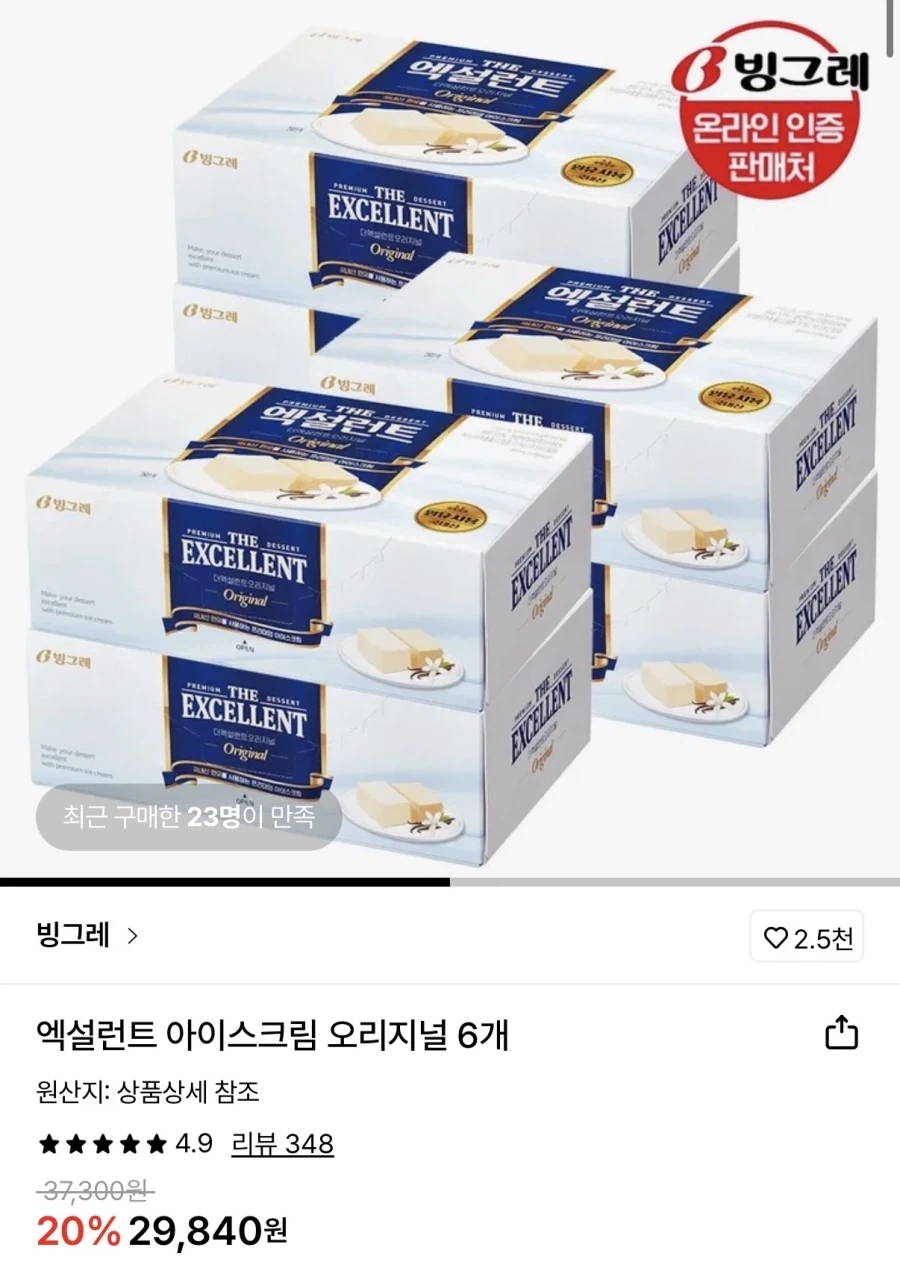
Task: Tap the heart icon next to 2.5천
Action: point(778,935)
